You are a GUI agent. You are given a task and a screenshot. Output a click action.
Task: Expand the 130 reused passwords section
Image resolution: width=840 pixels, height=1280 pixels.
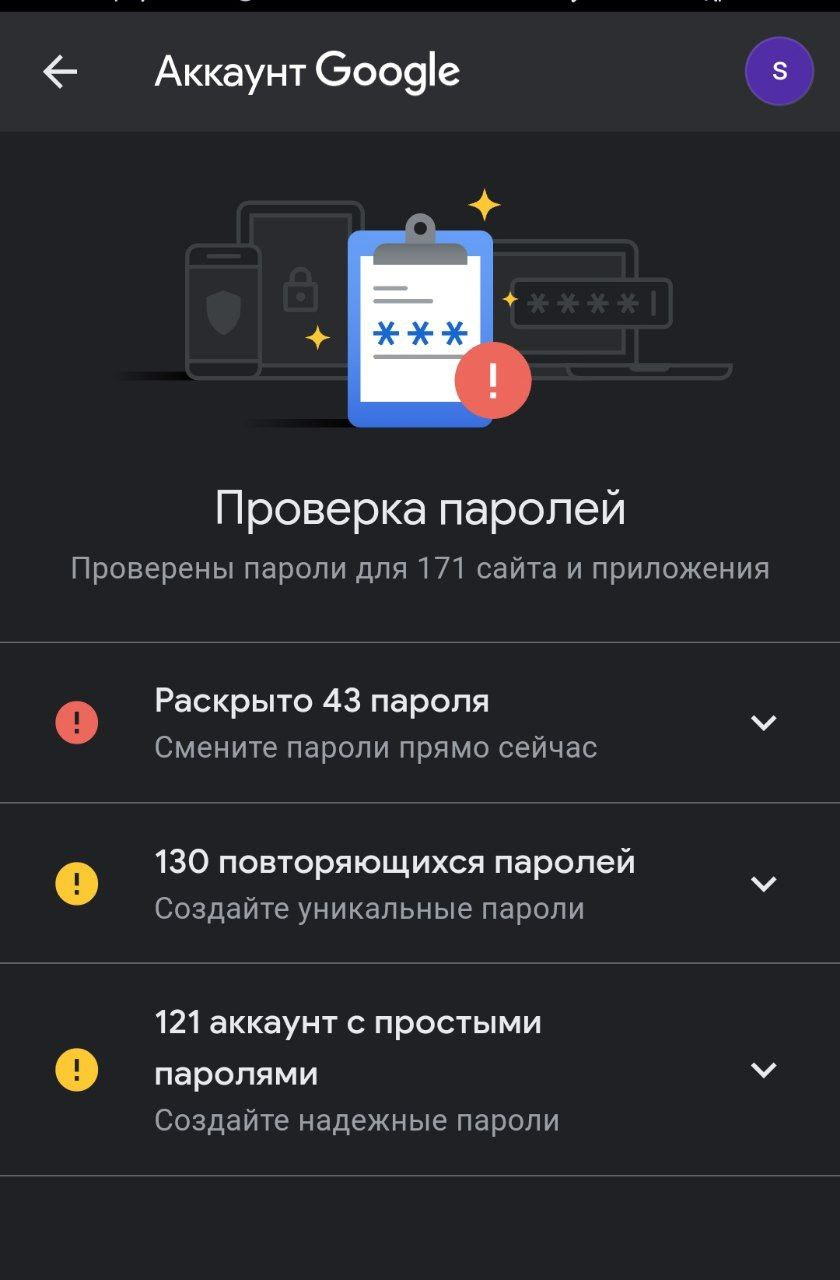coord(764,883)
